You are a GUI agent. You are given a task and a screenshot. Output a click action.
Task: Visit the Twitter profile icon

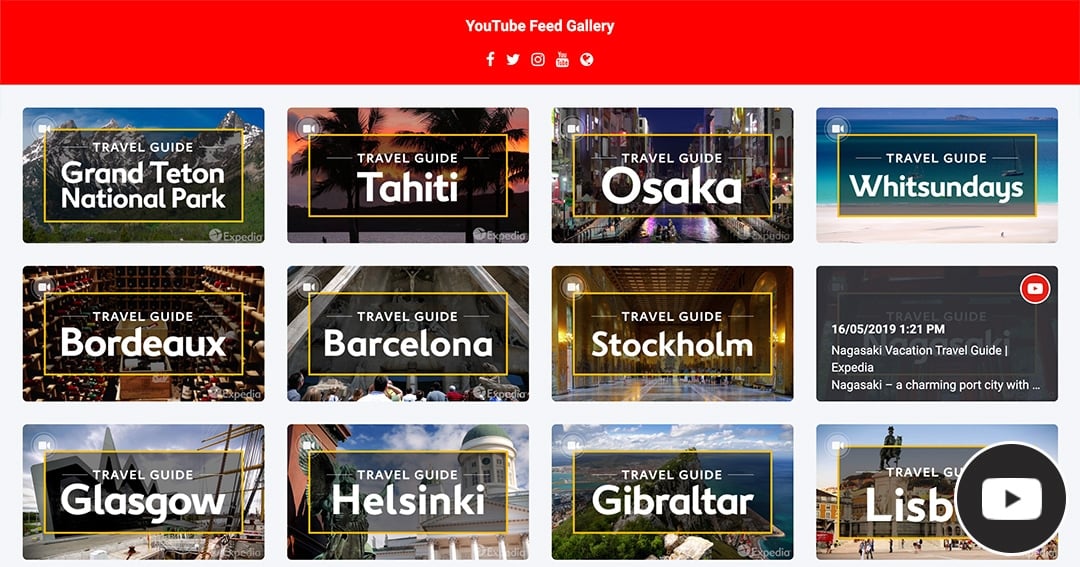(x=513, y=59)
